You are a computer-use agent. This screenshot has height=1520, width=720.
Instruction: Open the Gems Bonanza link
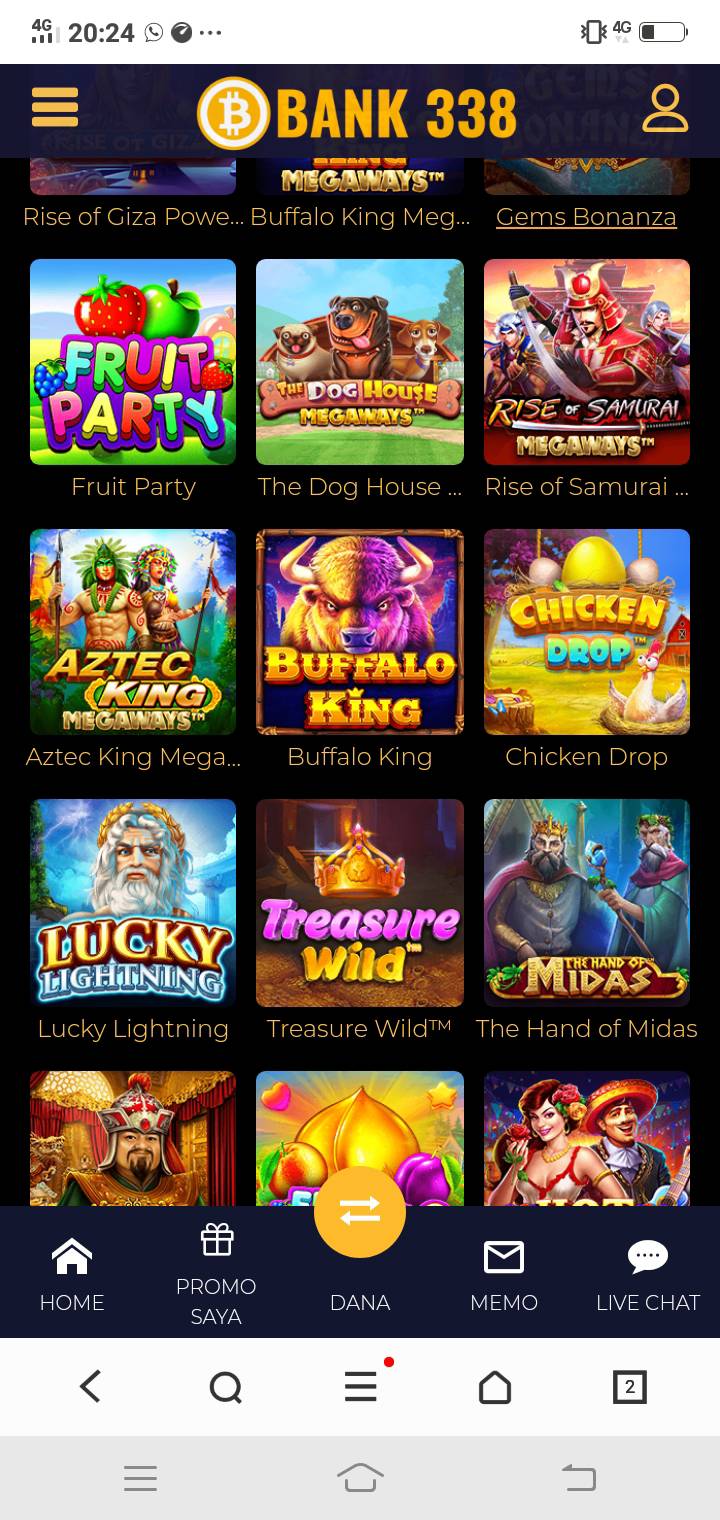[x=586, y=217]
